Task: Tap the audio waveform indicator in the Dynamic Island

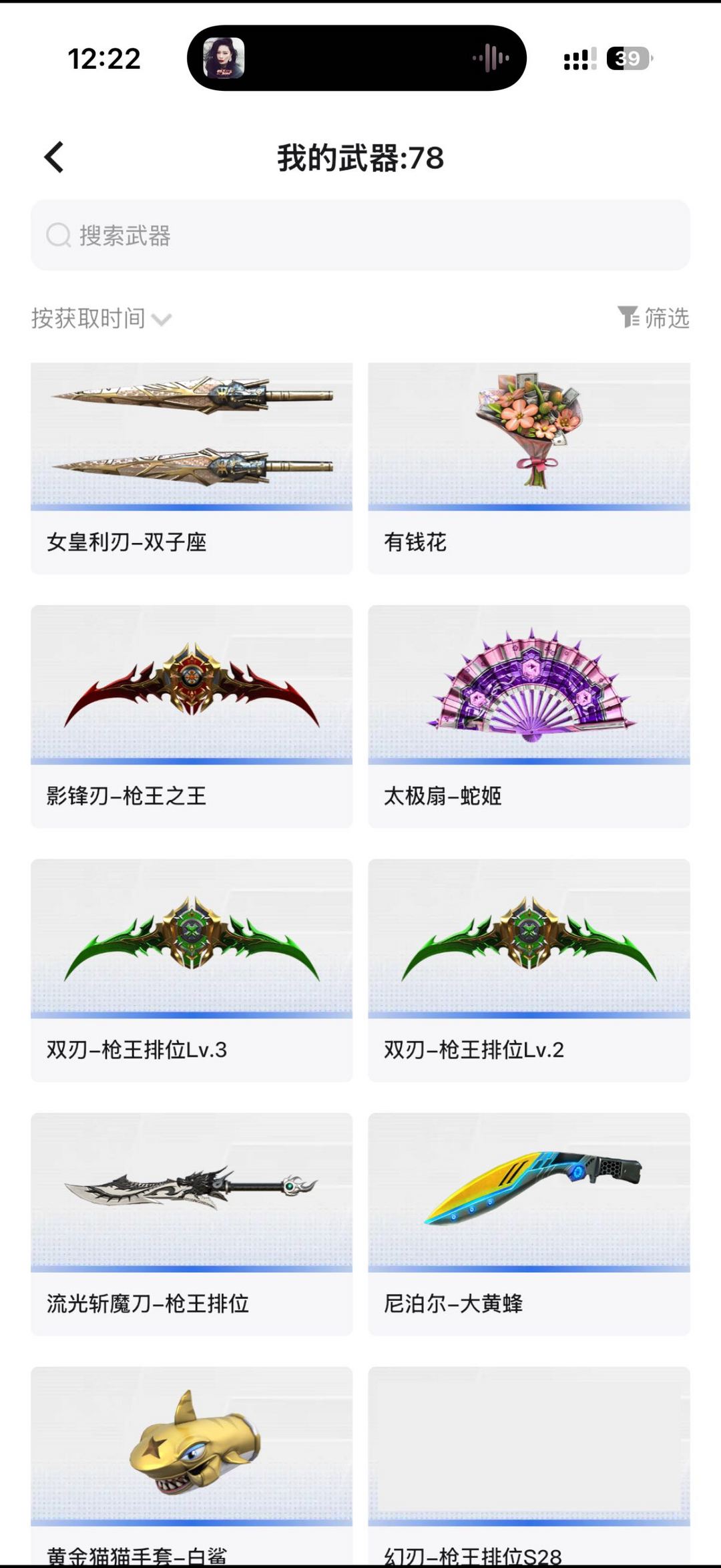Action: point(489,59)
